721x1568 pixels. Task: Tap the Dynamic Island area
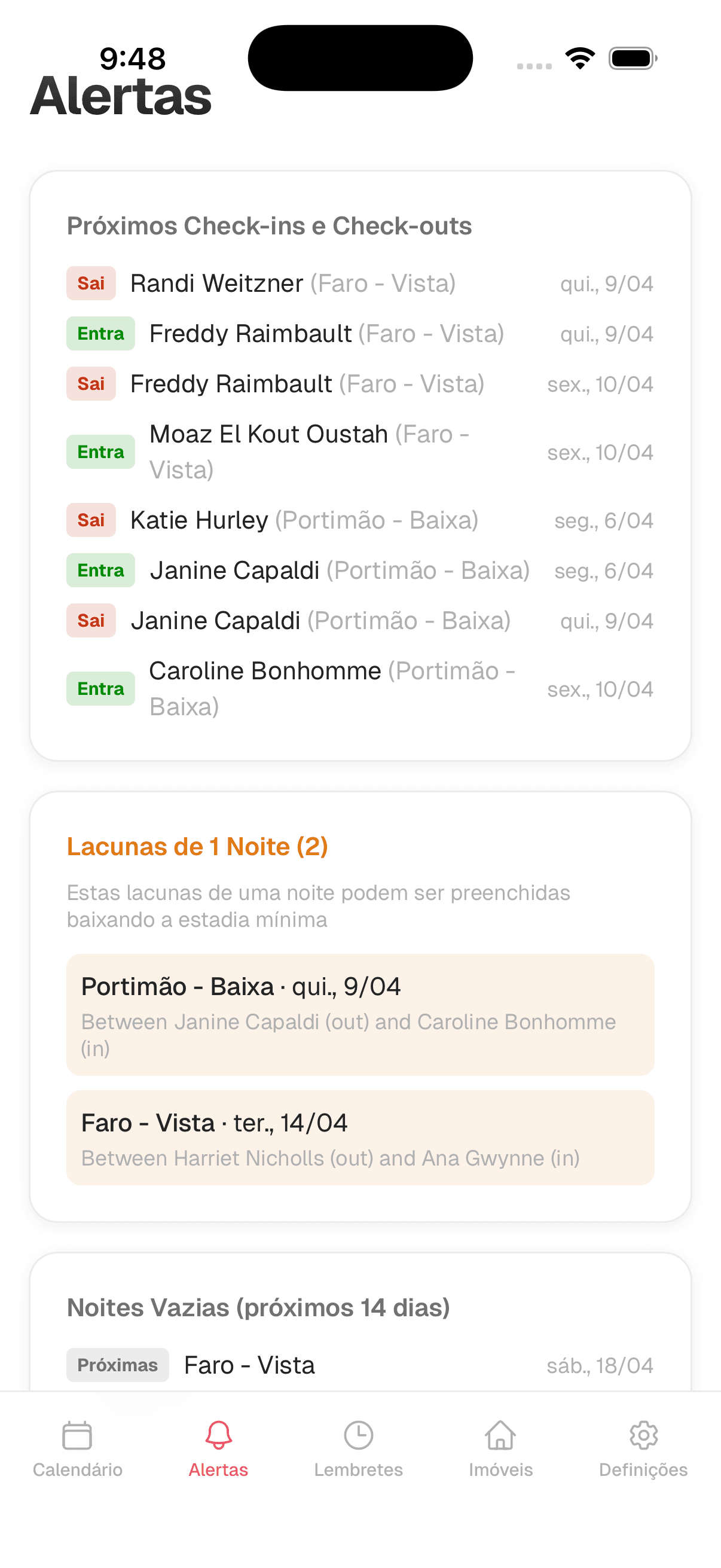tap(360, 57)
